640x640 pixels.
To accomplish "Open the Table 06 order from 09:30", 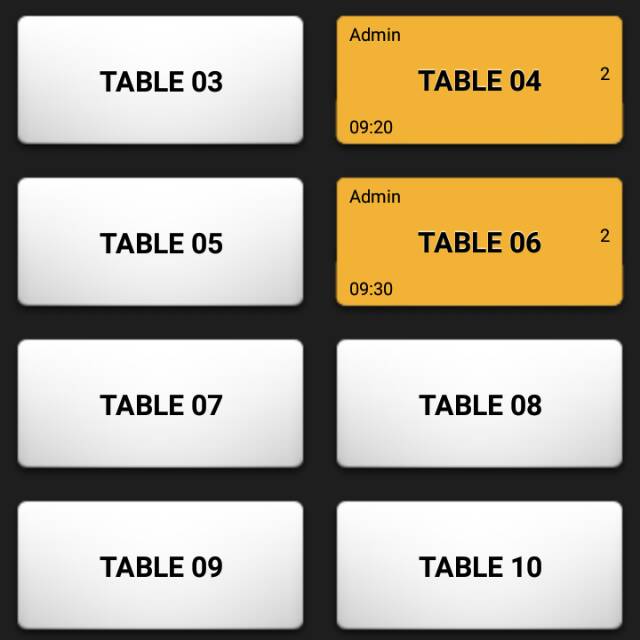I will click(479, 242).
